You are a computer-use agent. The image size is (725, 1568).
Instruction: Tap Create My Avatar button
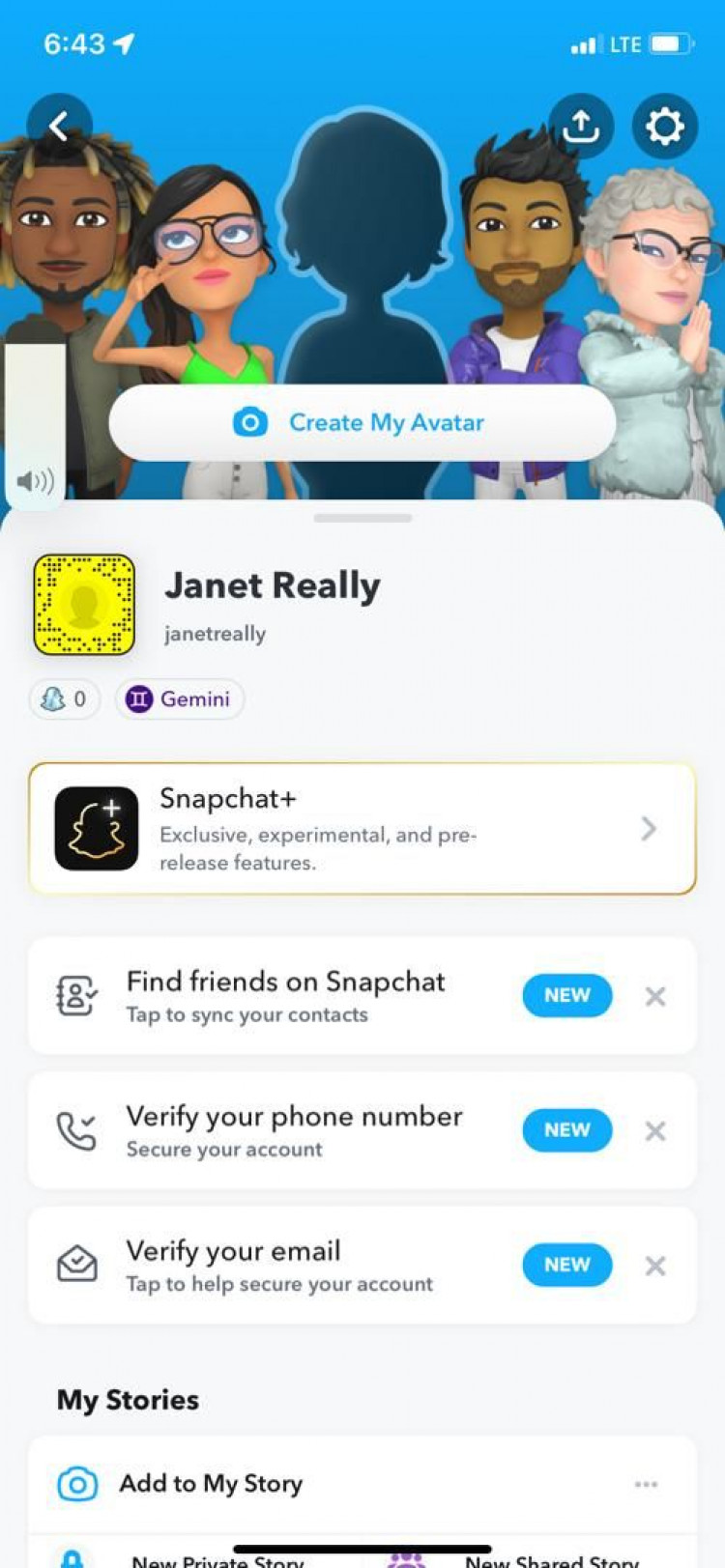tap(362, 423)
